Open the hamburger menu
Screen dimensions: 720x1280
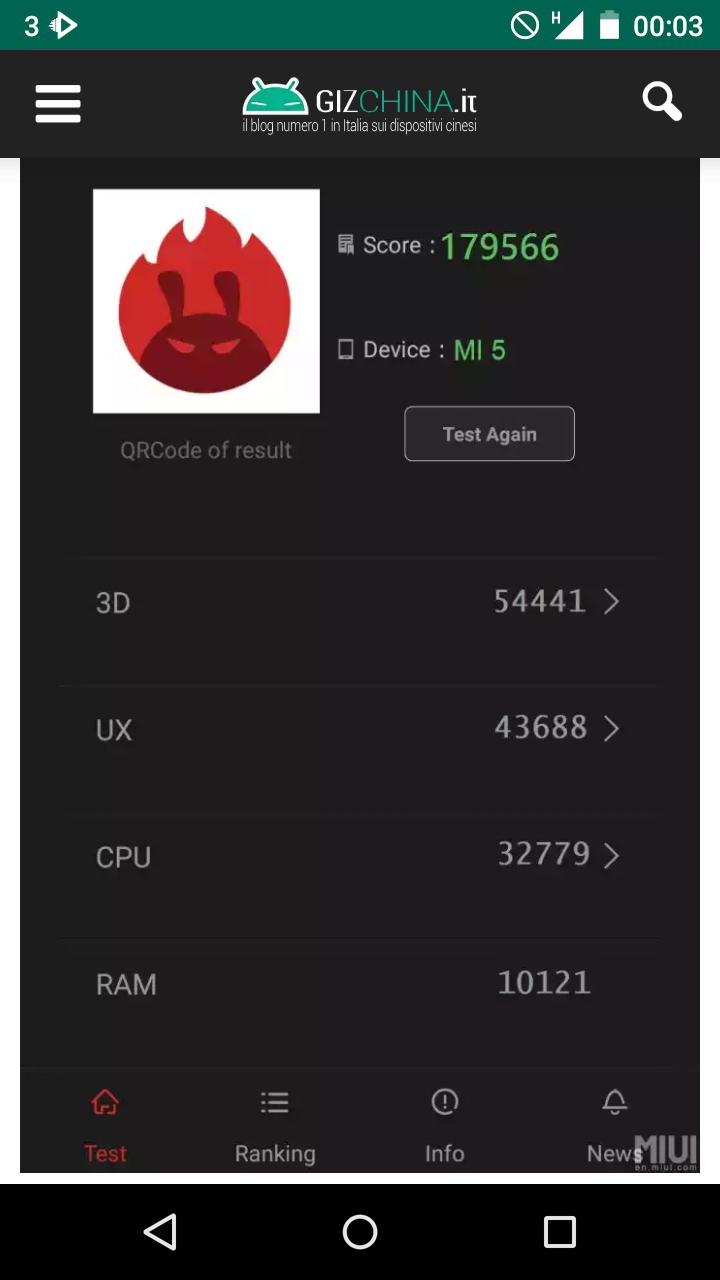[58, 103]
